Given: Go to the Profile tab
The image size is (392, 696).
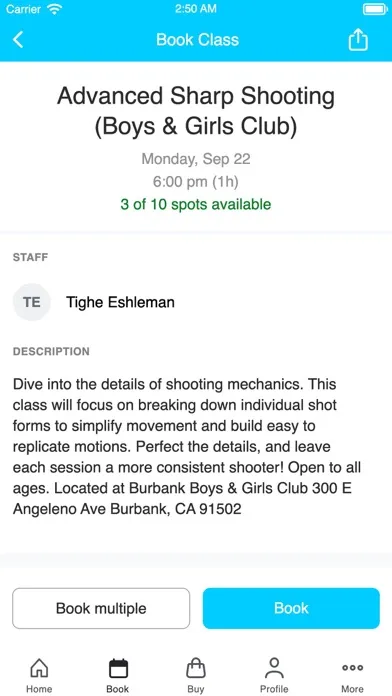Looking at the screenshot, I should tap(274, 675).
